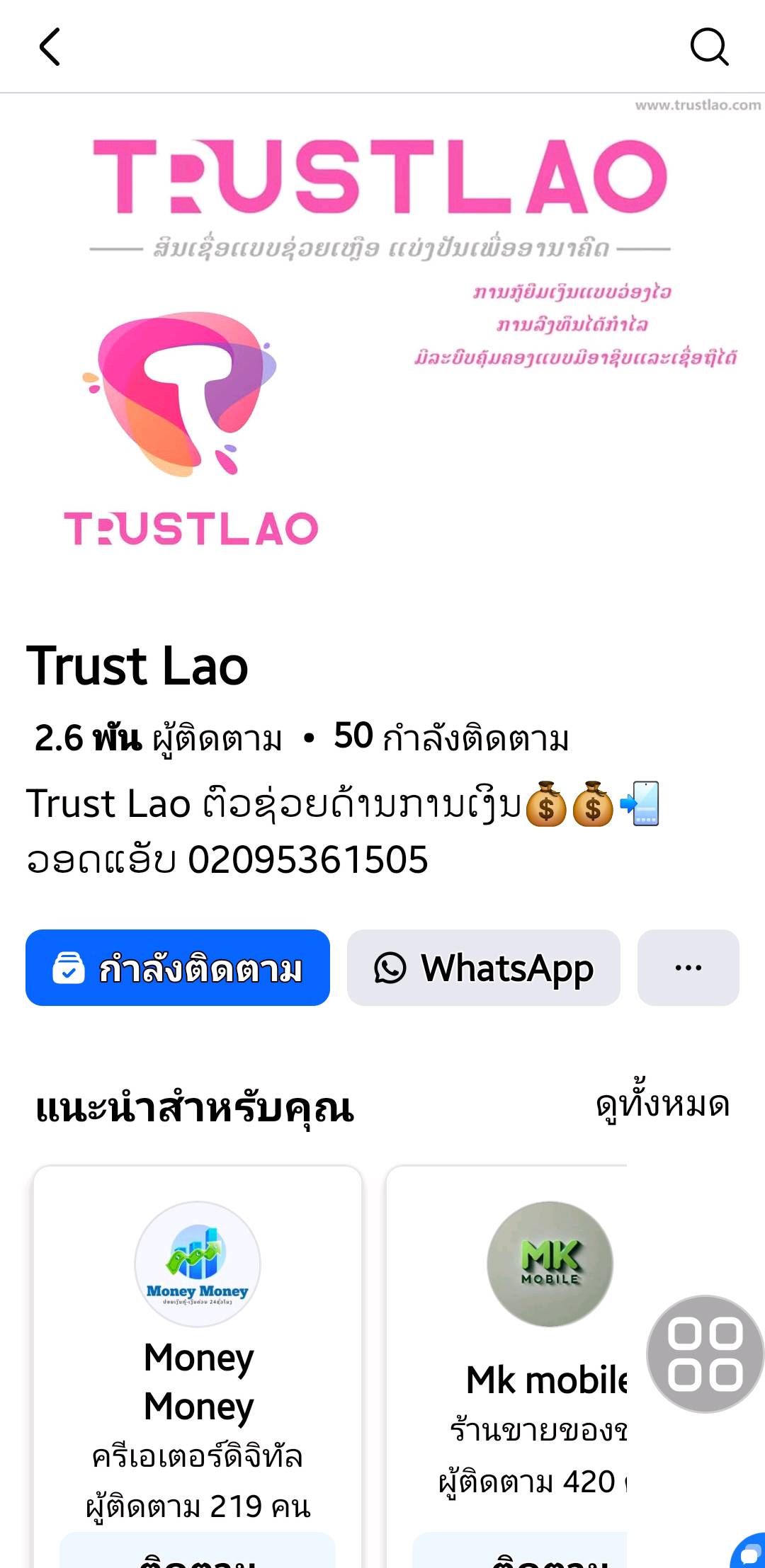
Task: Go back with the top-left arrow
Action: tap(50, 47)
